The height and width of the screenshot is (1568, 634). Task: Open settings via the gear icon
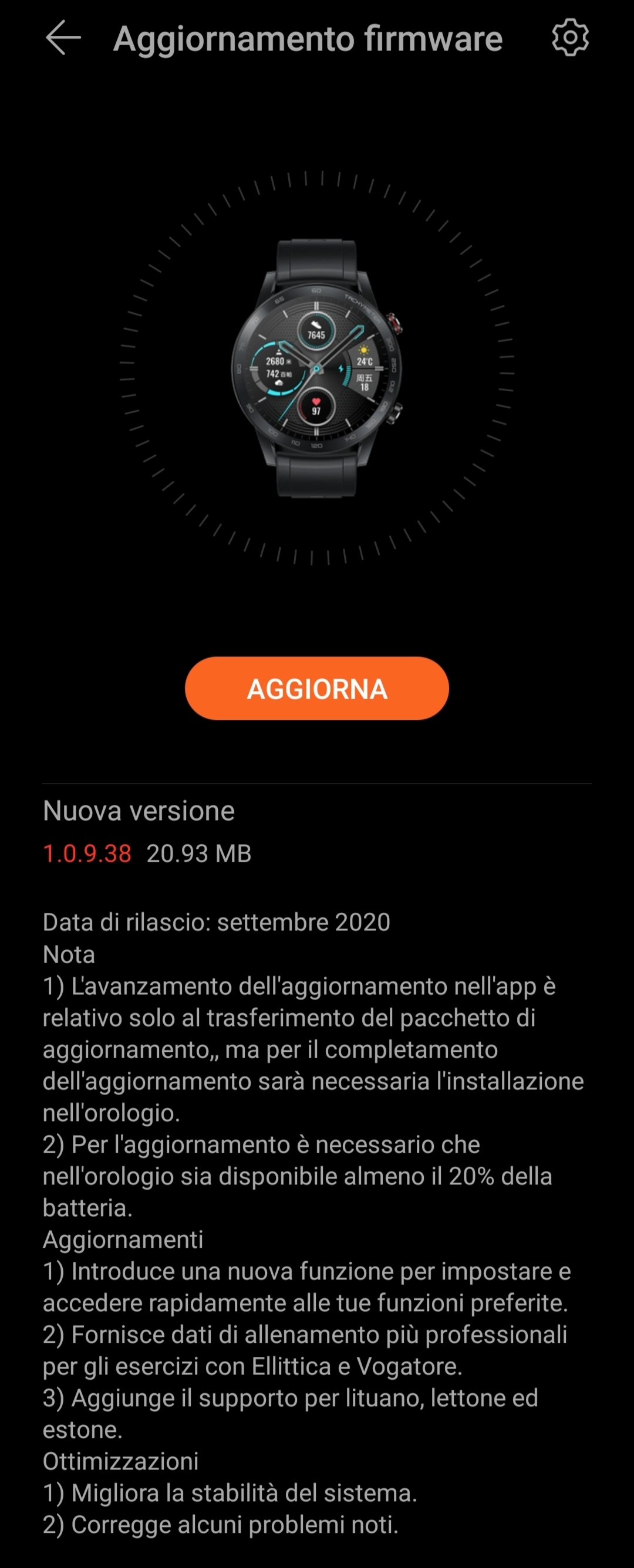pos(571,38)
